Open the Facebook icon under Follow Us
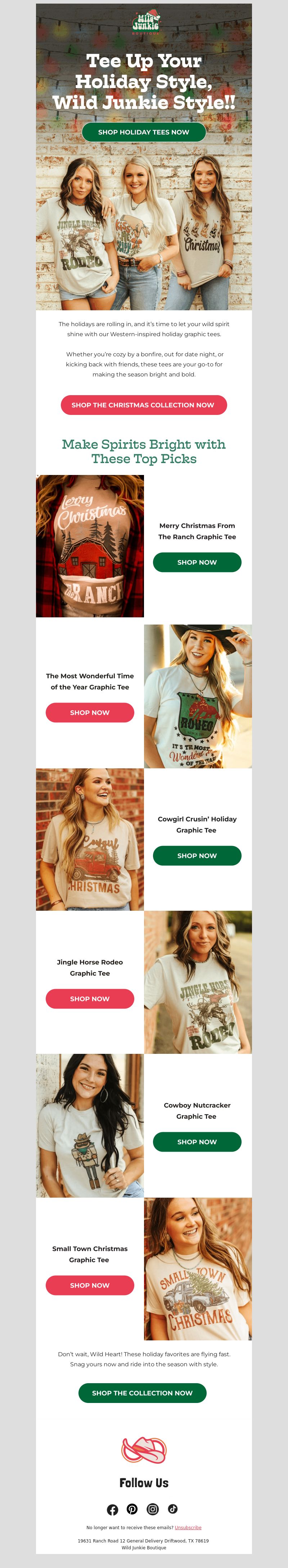Screen dimensions: 288x1568 click(113, 1509)
